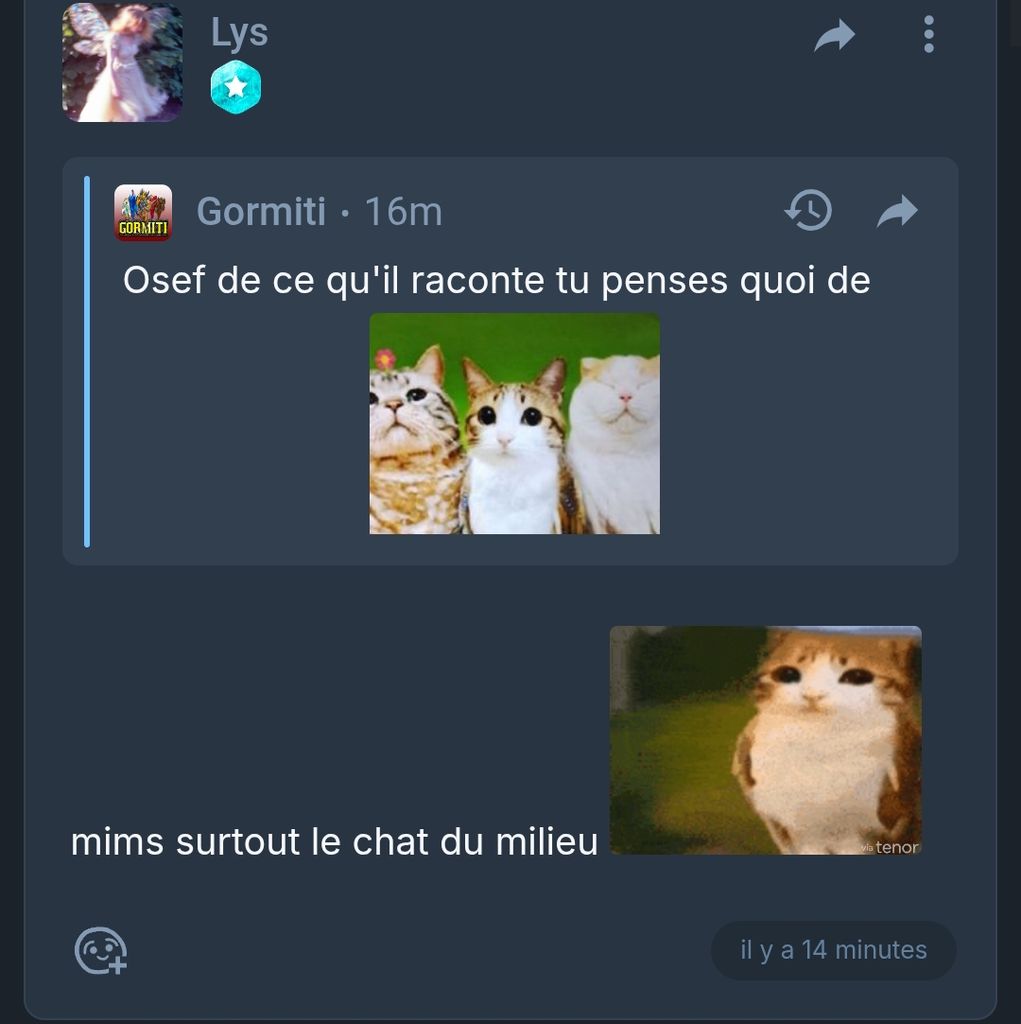Reply to Lys's message with the arrow
Image resolution: width=1021 pixels, height=1024 pixels.
834,37
